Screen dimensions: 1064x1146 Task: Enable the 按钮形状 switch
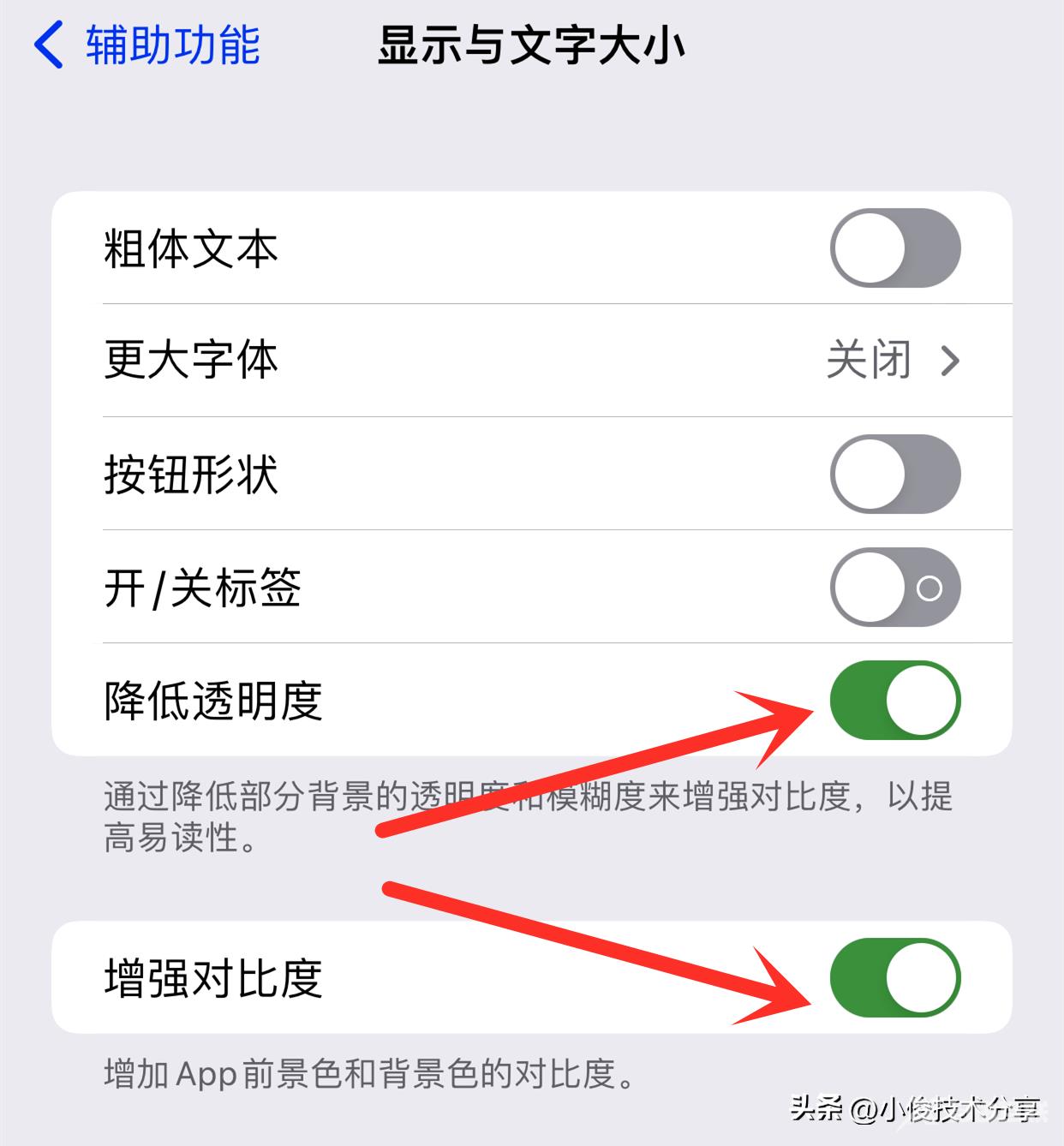coord(894,474)
